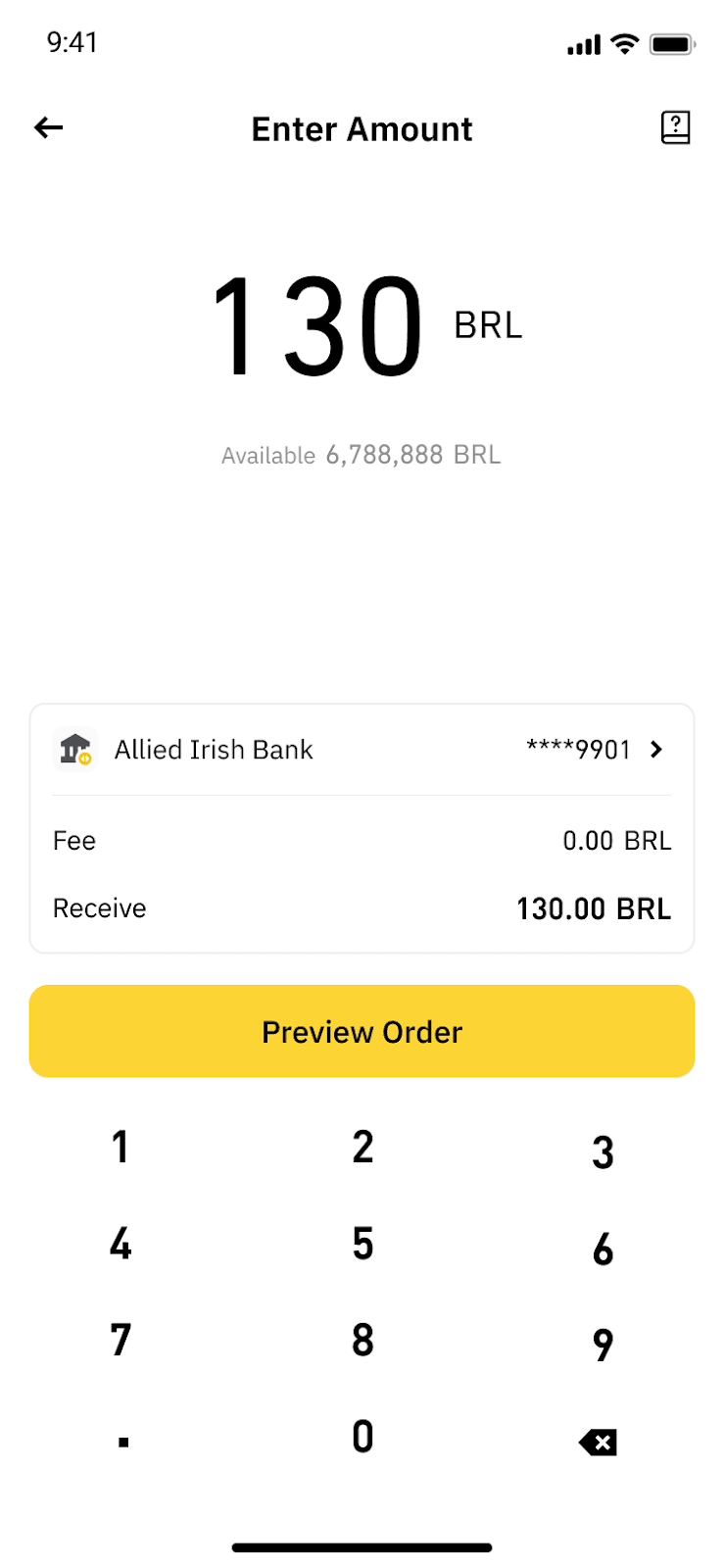This screenshot has width=724, height=1568.
Task: Open the help guide icon
Action: tap(675, 127)
